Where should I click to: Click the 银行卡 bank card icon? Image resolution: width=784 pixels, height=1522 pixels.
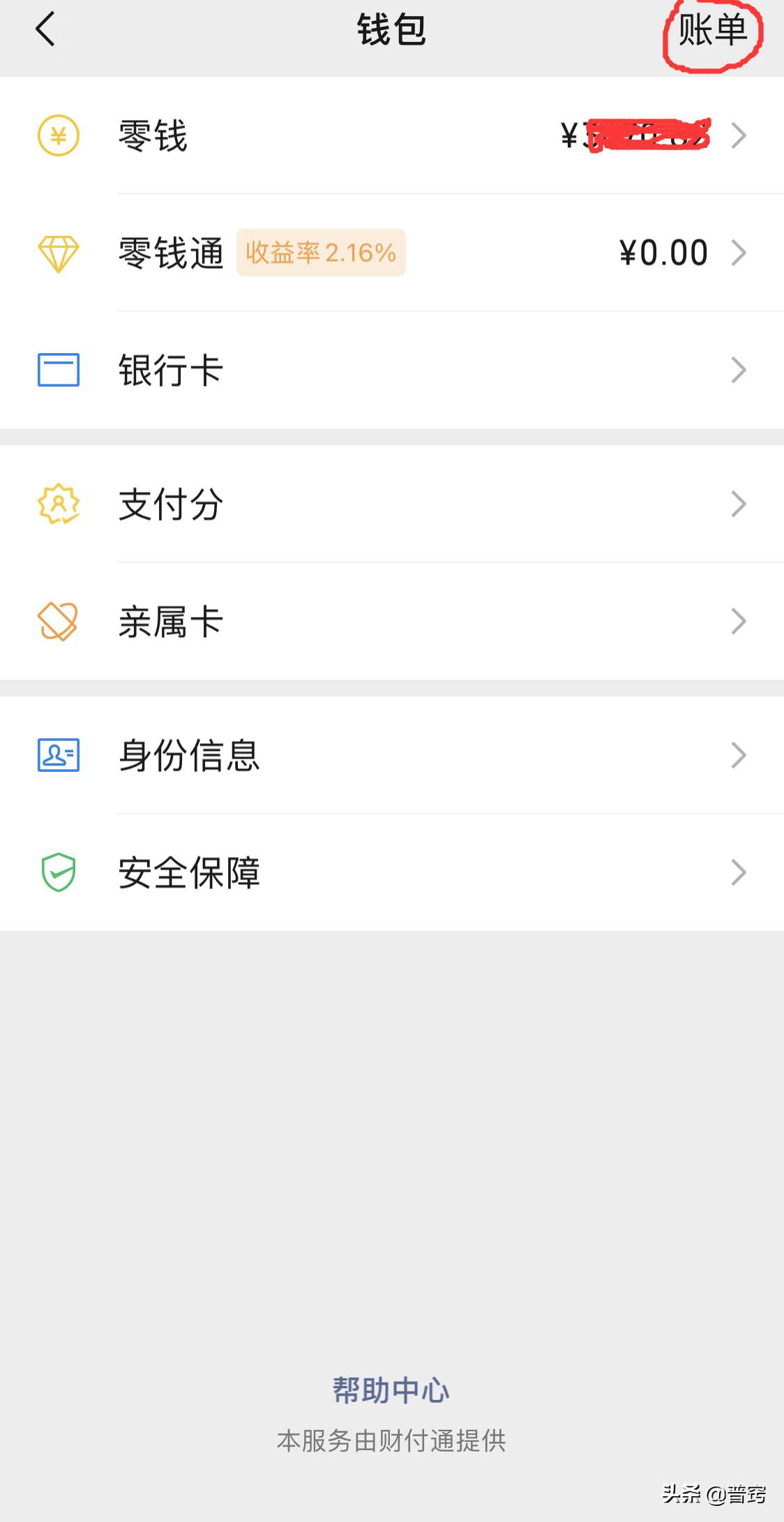coord(59,370)
